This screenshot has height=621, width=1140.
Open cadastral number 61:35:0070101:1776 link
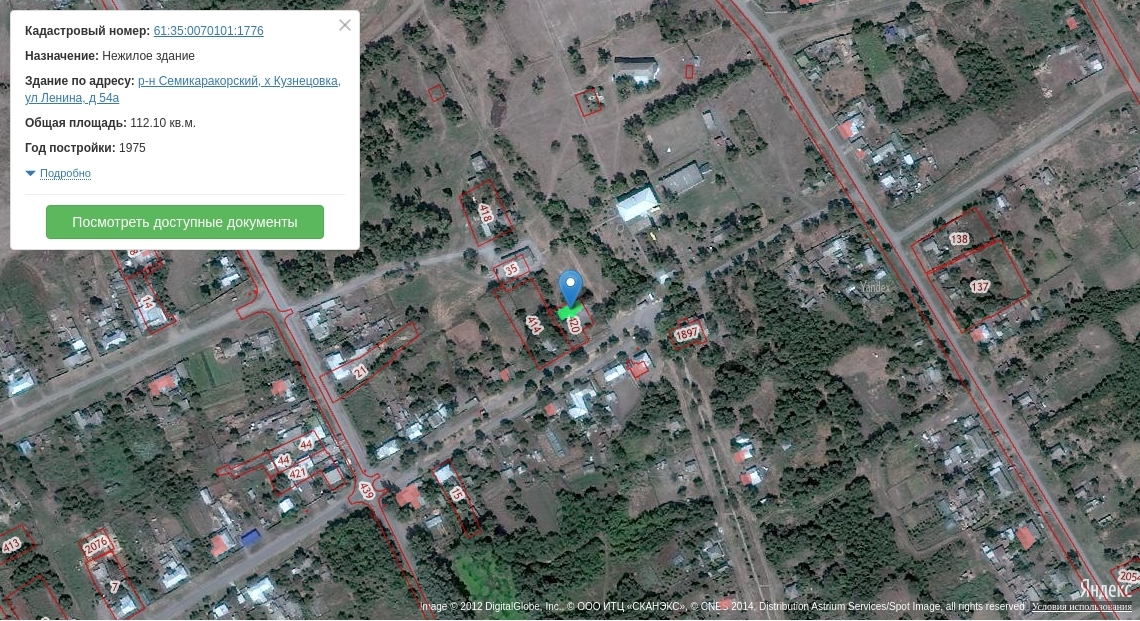(x=208, y=31)
